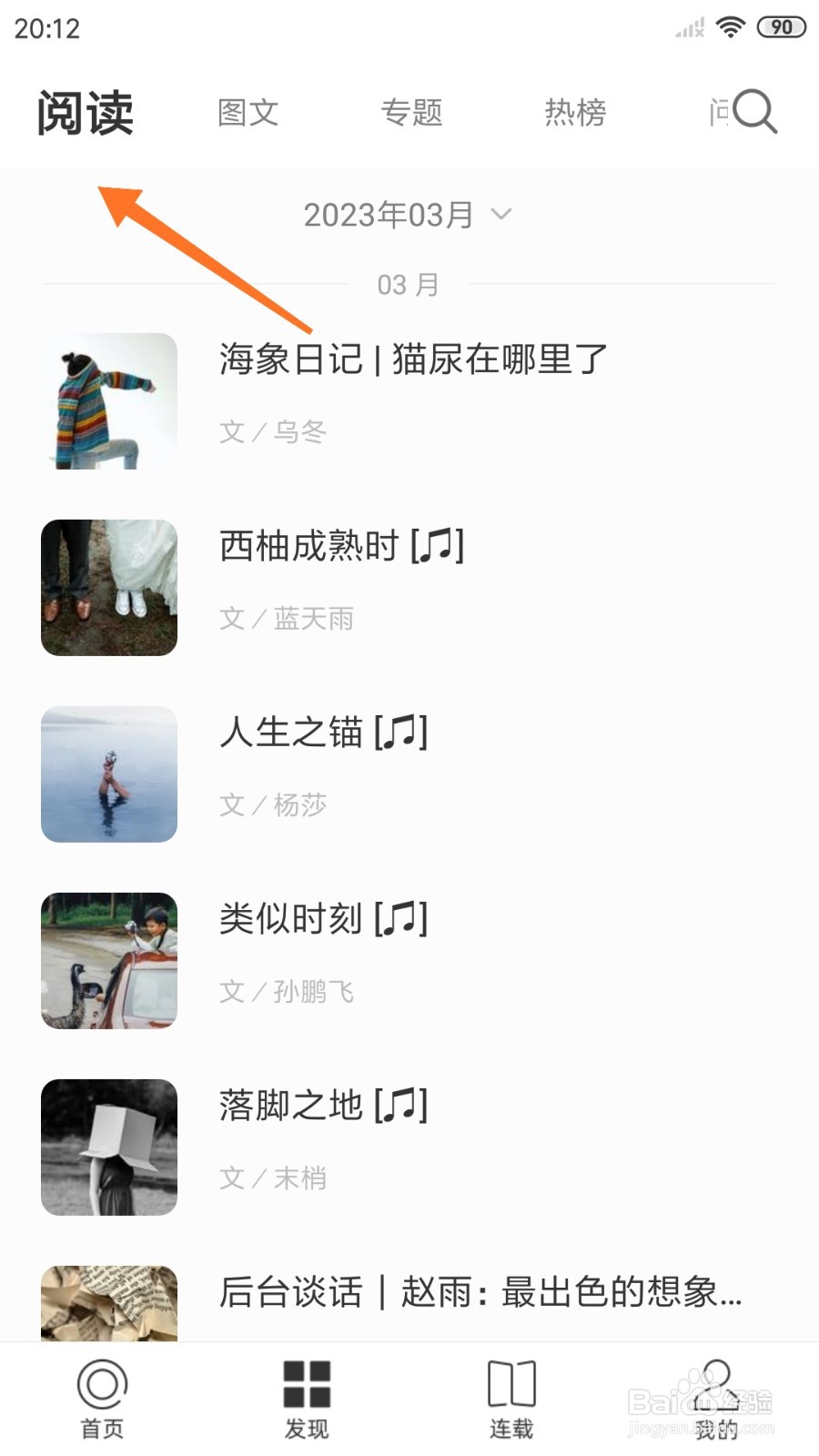Image resolution: width=819 pixels, height=1456 pixels.
Task: Open the search icon at top right
Action: 753,111
